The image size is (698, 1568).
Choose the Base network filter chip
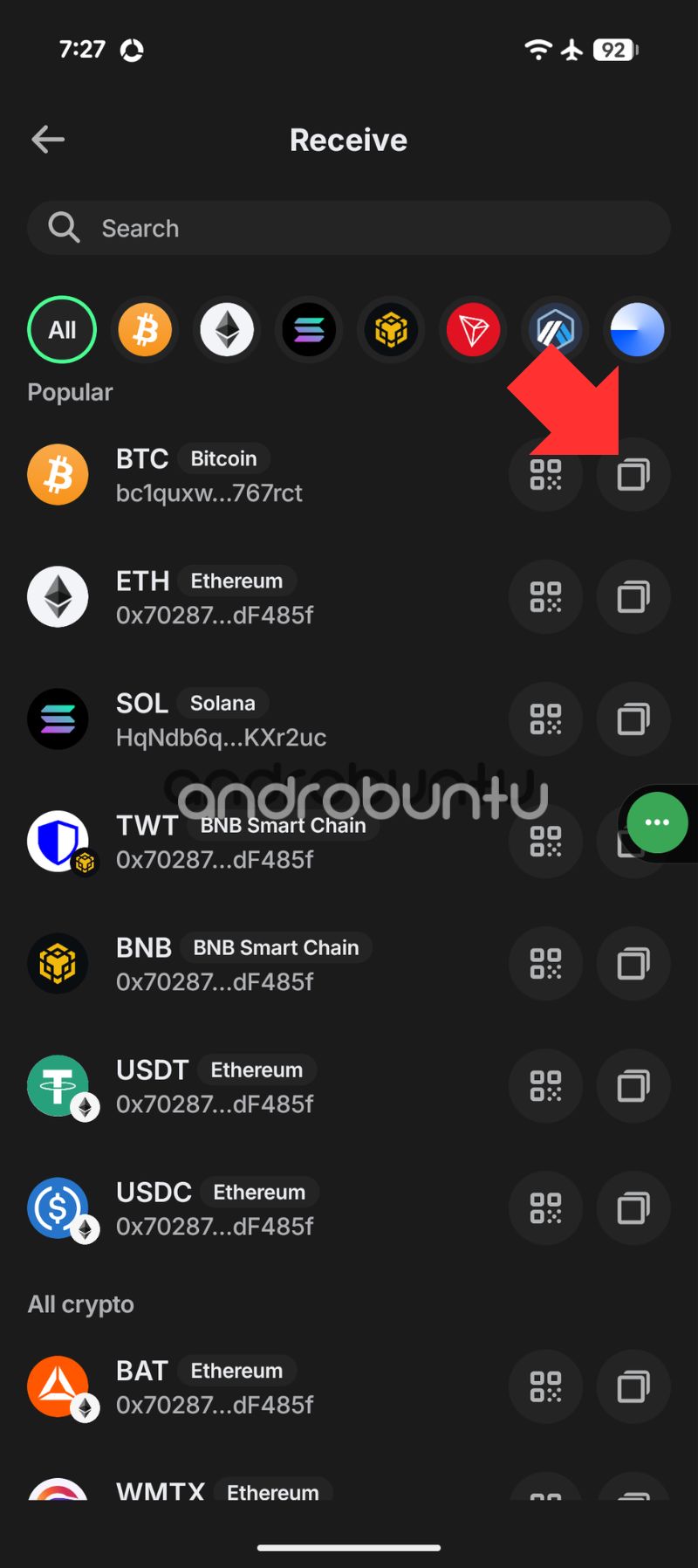(637, 330)
